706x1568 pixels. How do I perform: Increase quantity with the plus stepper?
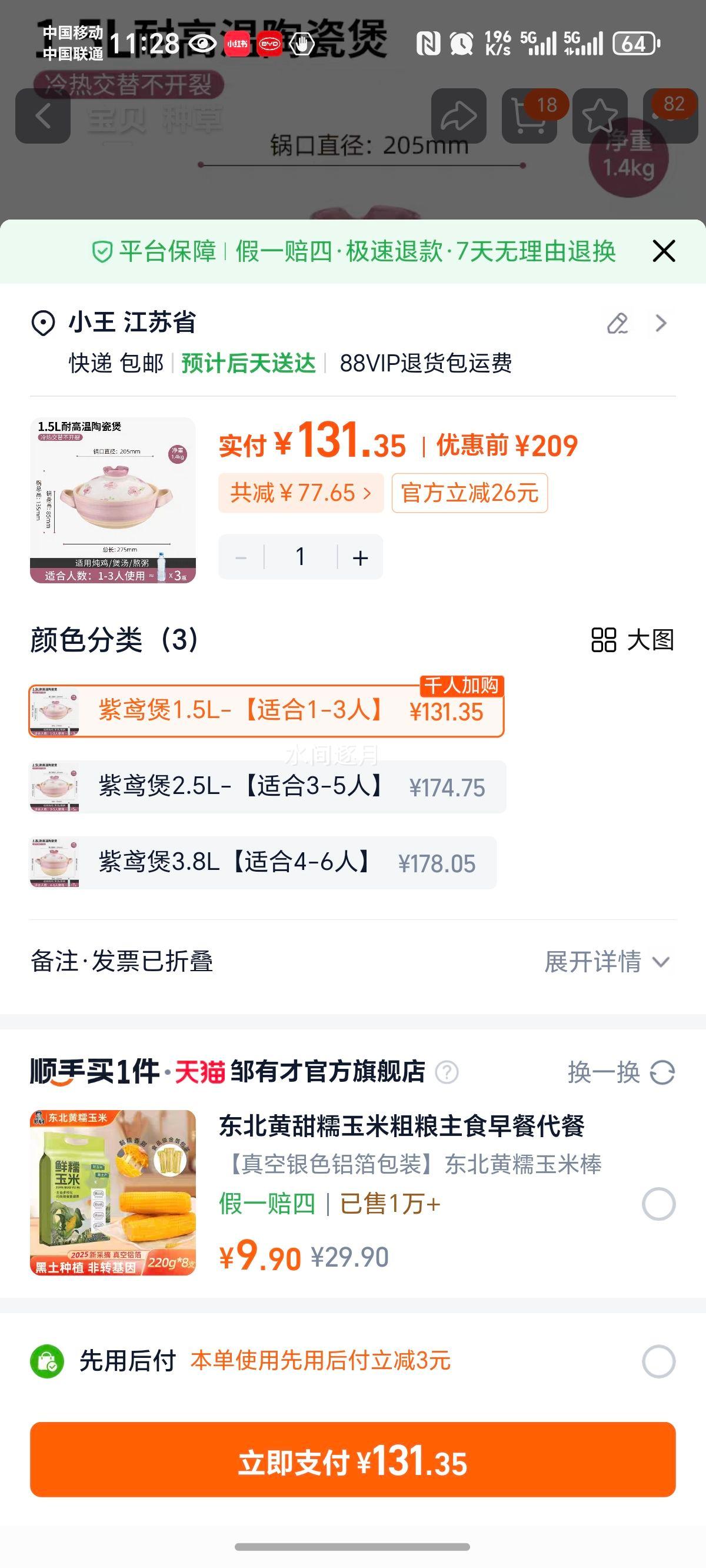pyautogui.click(x=359, y=556)
